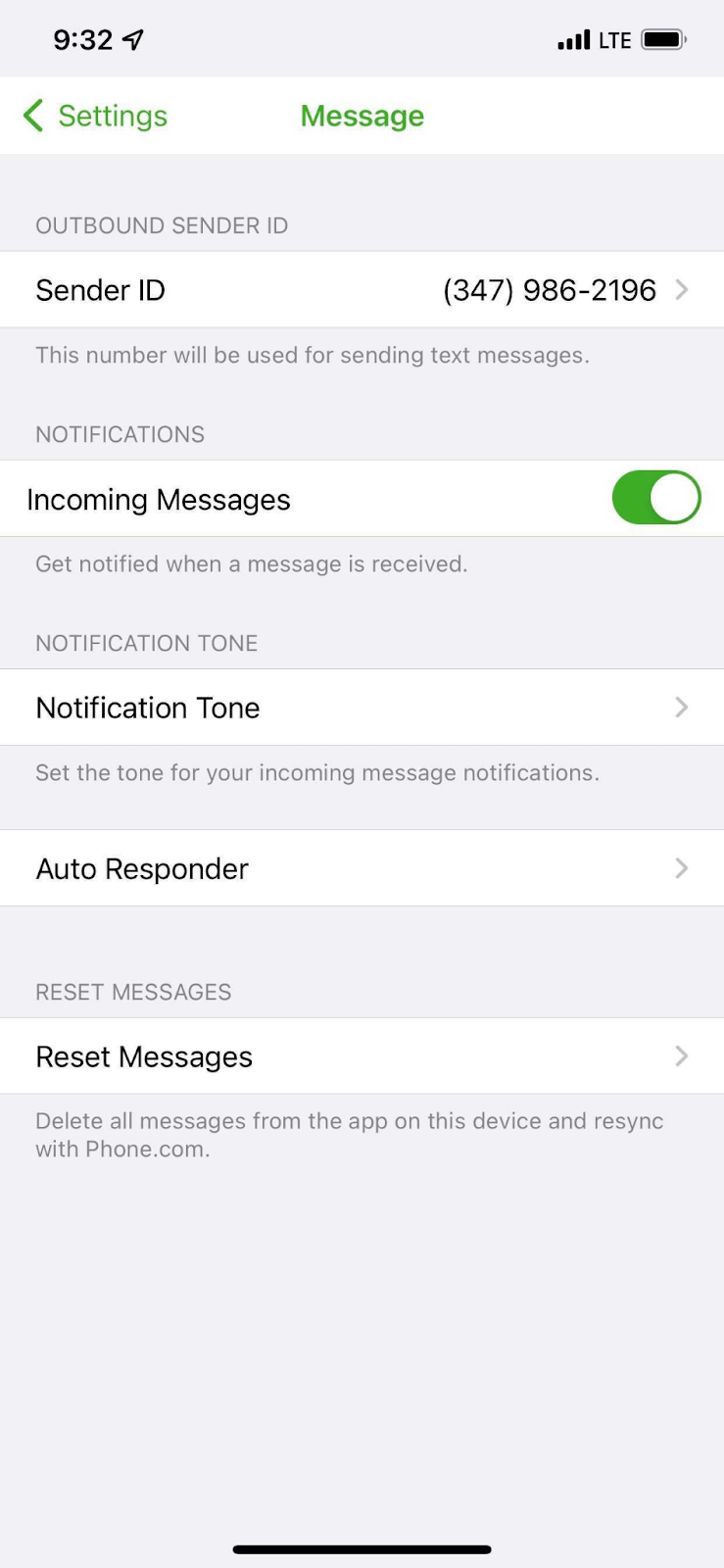Go back to Settings
This screenshot has height=1568, width=724.
pyautogui.click(x=95, y=116)
